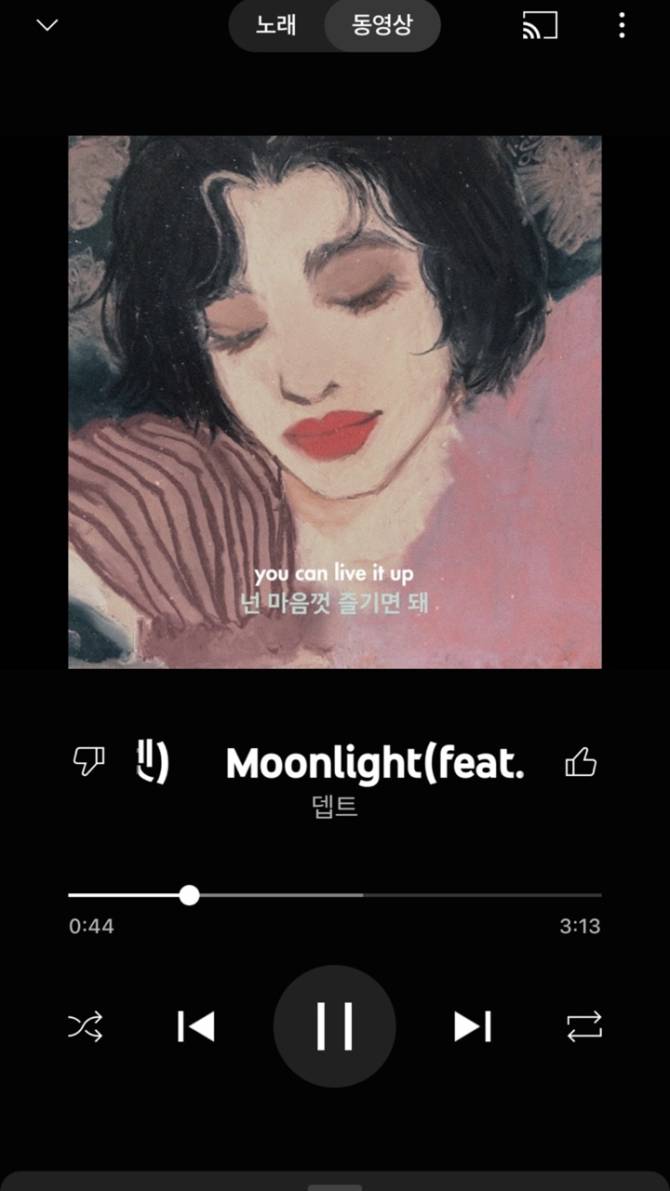Open the artist 뎁트
Screen dimensions: 670x1191
334,807
